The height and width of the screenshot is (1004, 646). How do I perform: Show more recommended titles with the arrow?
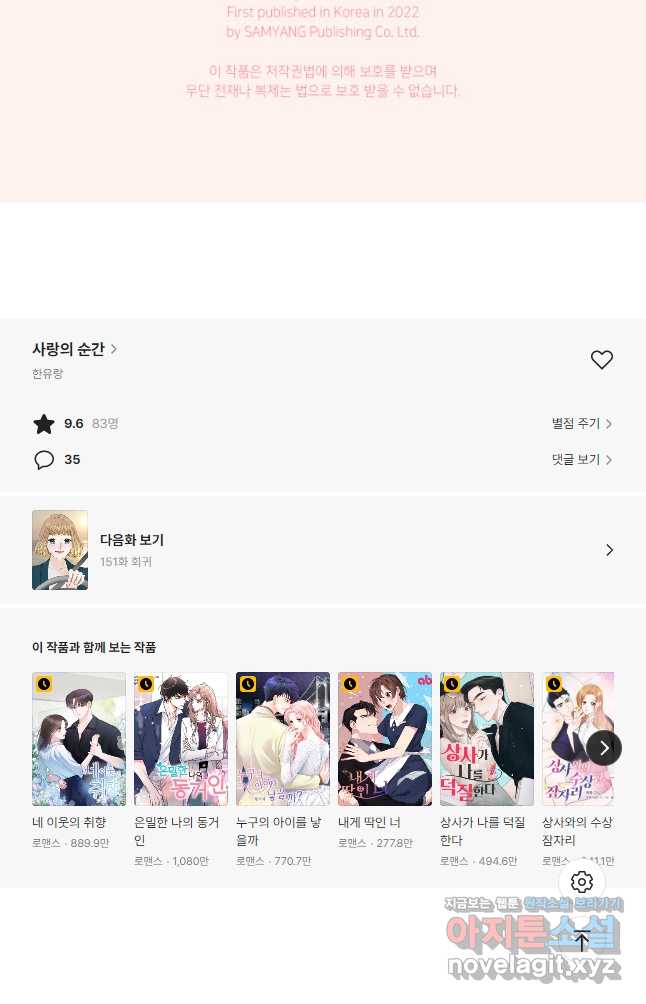coord(604,747)
